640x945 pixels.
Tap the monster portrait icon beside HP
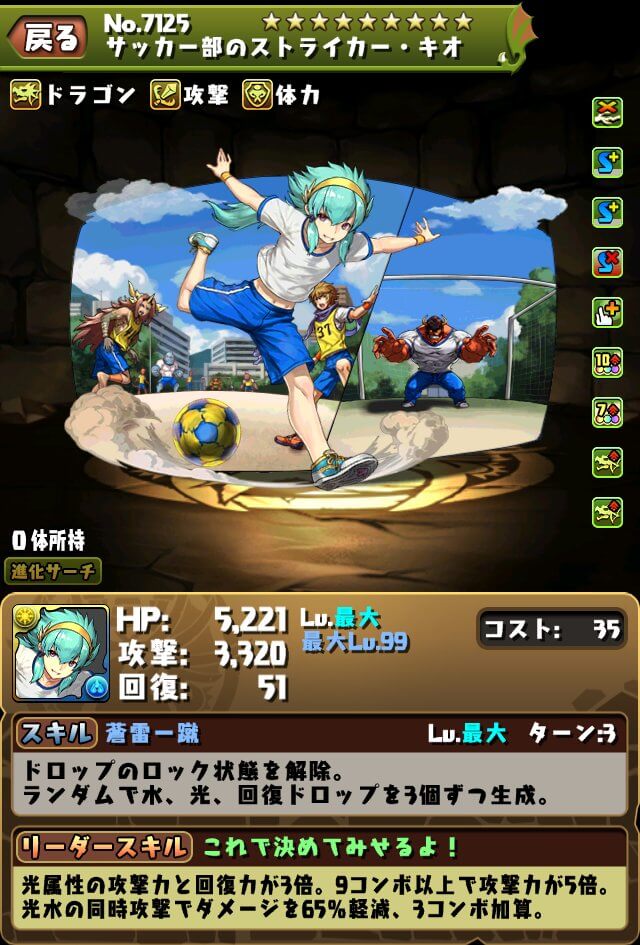pos(61,653)
